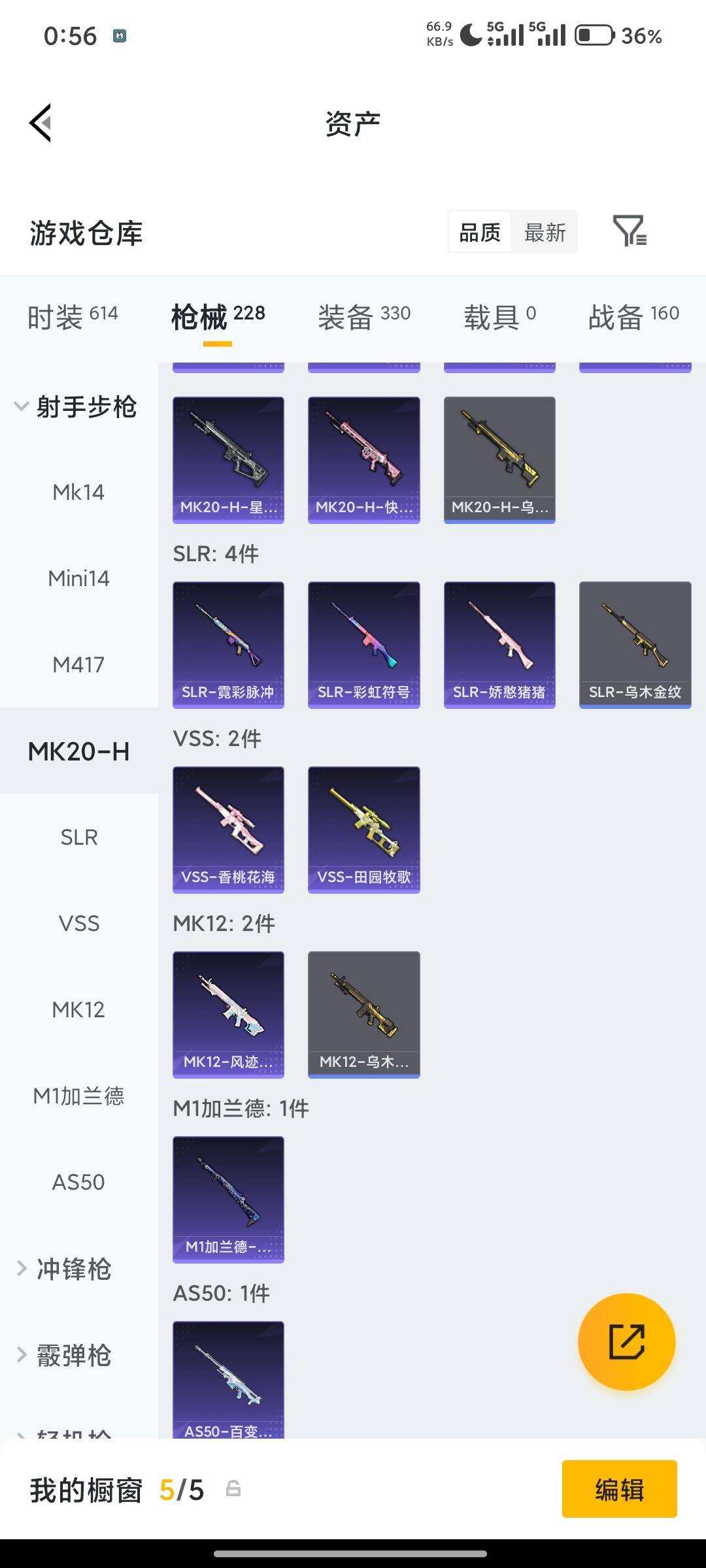
Task: Choose VSS in the sidebar
Action: pyautogui.click(x=78, y=923)
